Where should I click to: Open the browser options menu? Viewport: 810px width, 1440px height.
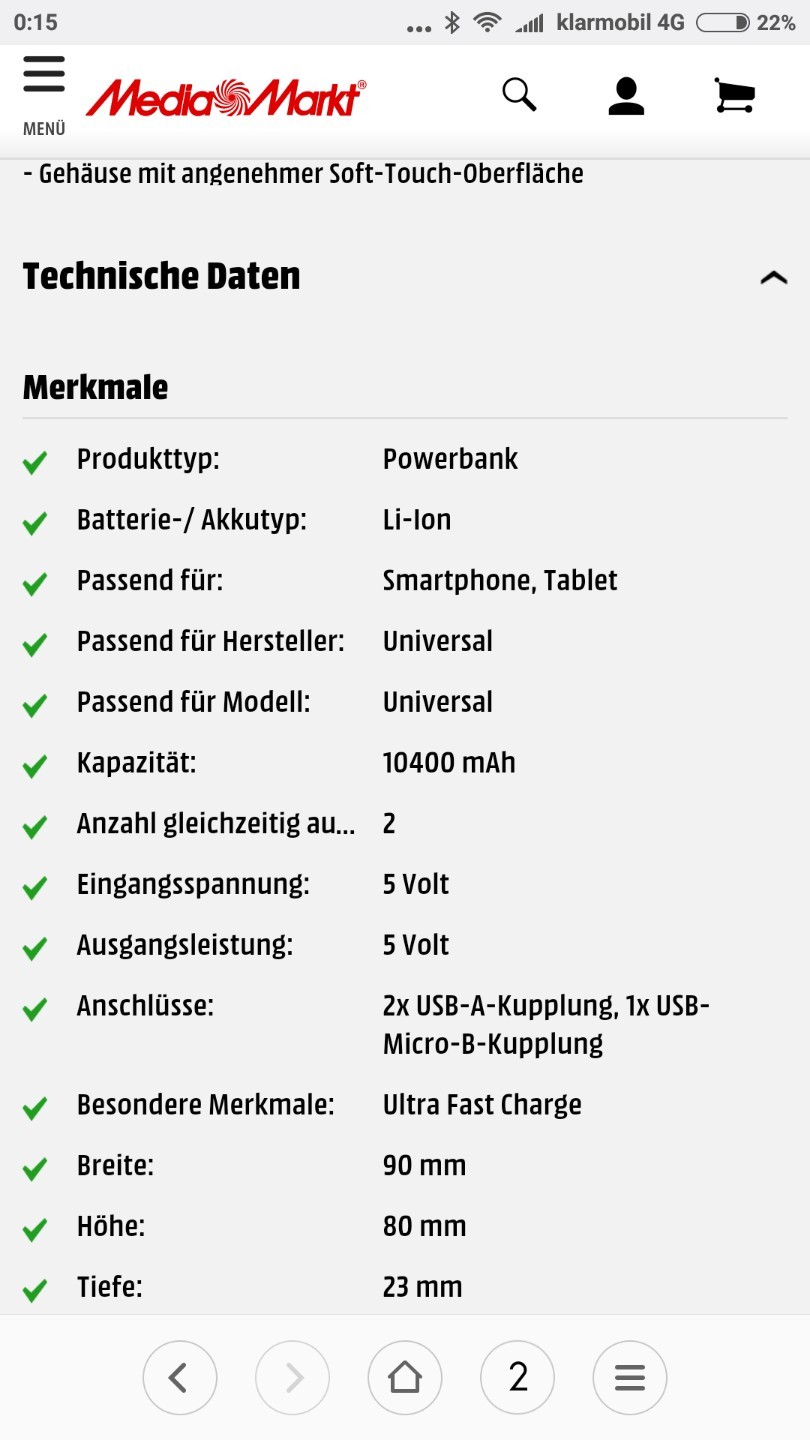(x=630, y=1378)
